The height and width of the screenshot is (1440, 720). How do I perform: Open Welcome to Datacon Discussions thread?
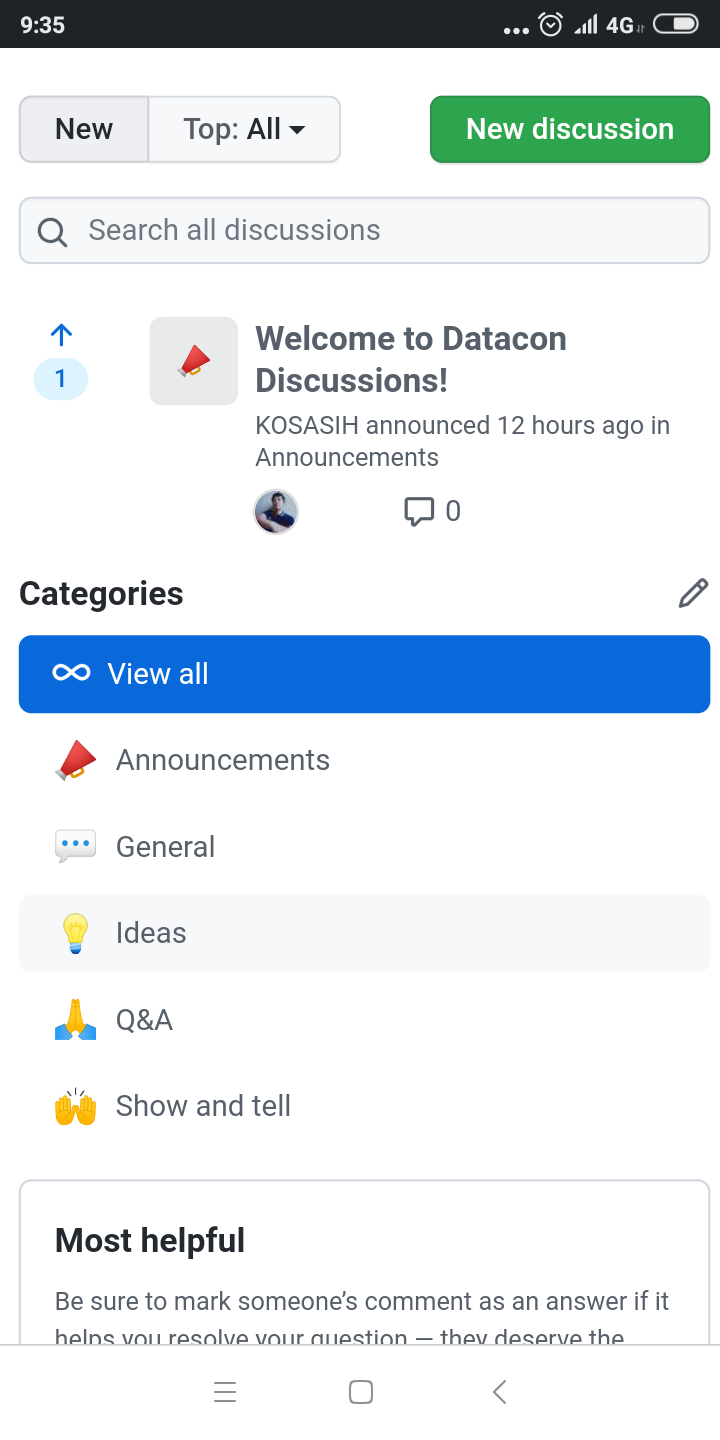[410, 359]
